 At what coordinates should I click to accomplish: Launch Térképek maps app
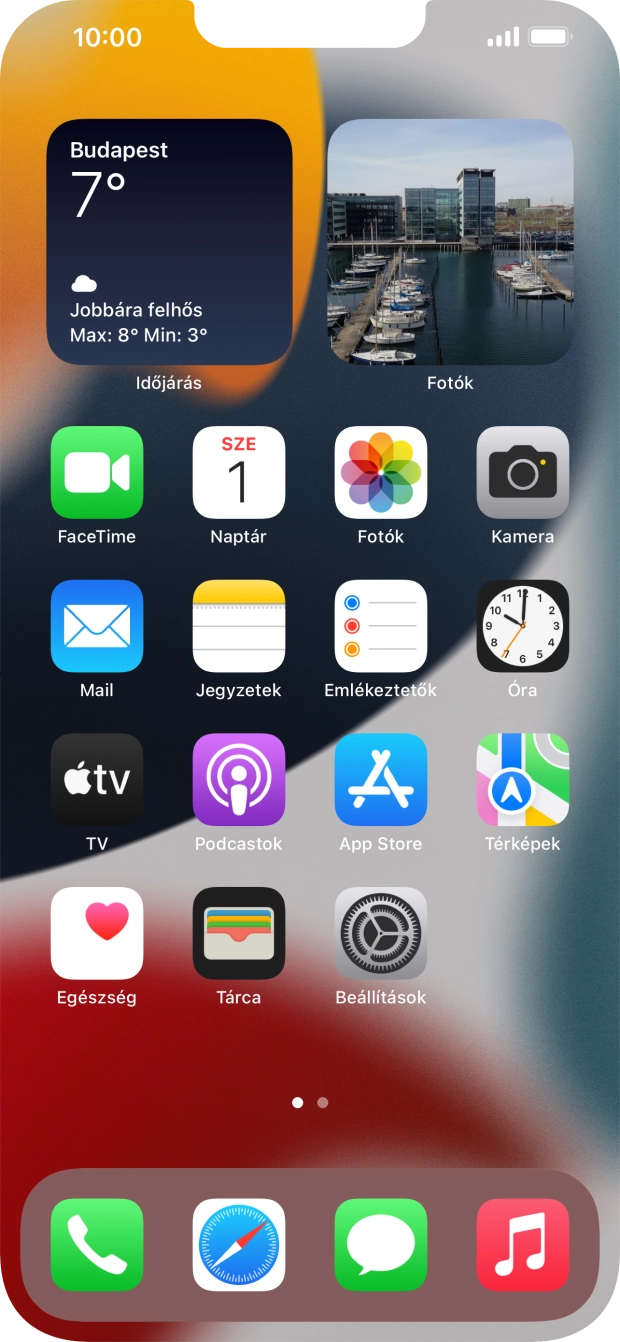click(523, 780)
